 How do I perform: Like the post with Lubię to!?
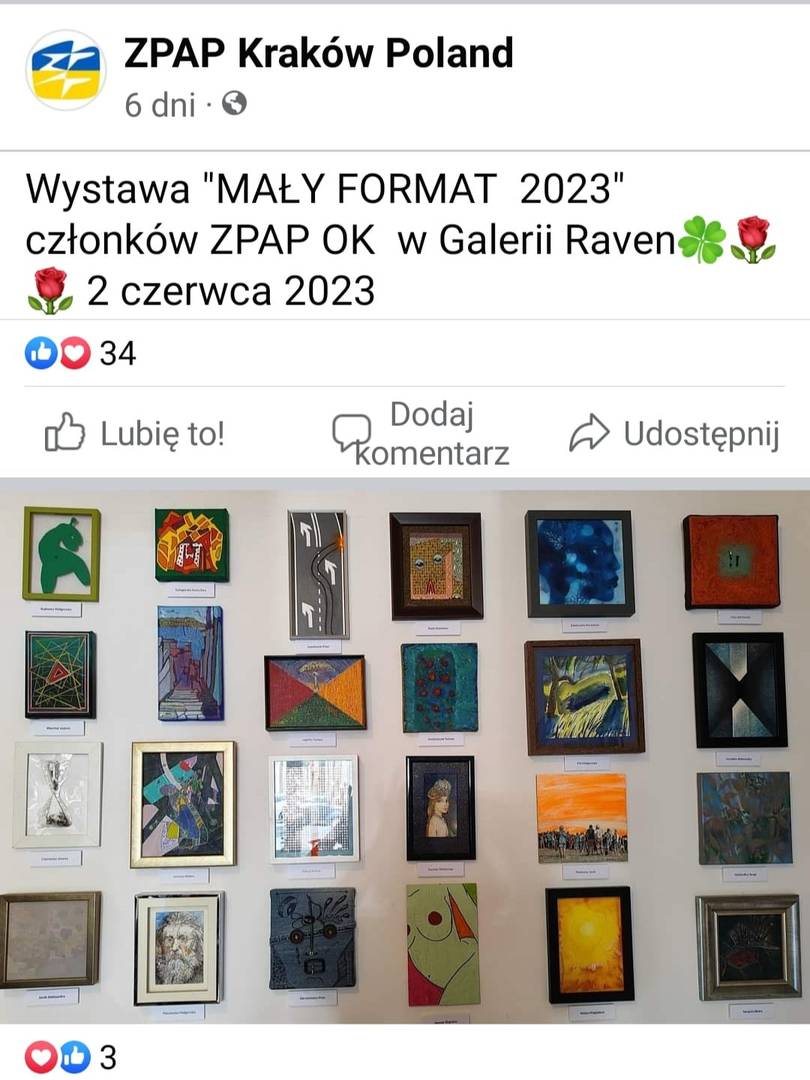coord(135,434)
